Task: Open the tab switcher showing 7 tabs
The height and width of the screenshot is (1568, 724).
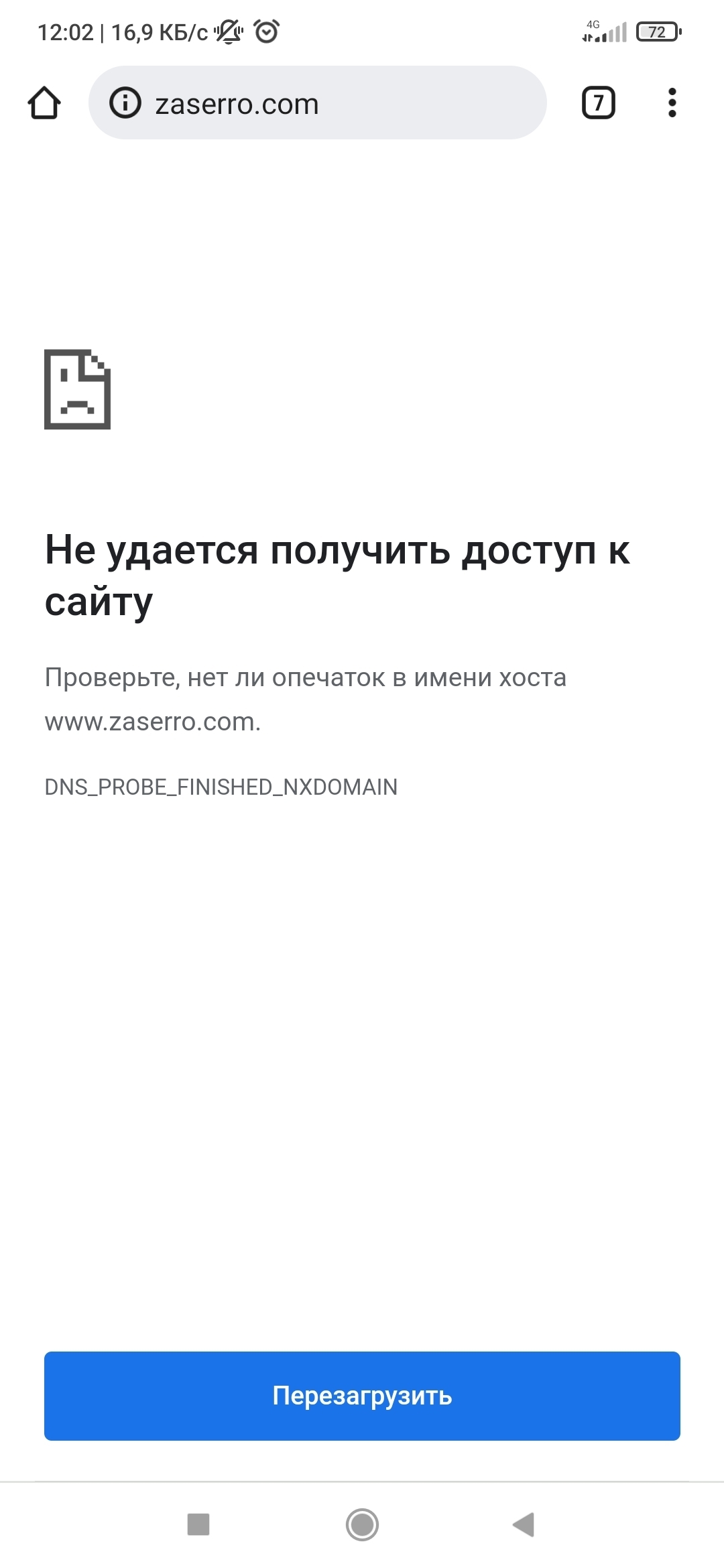Action: tap(598, 103)
